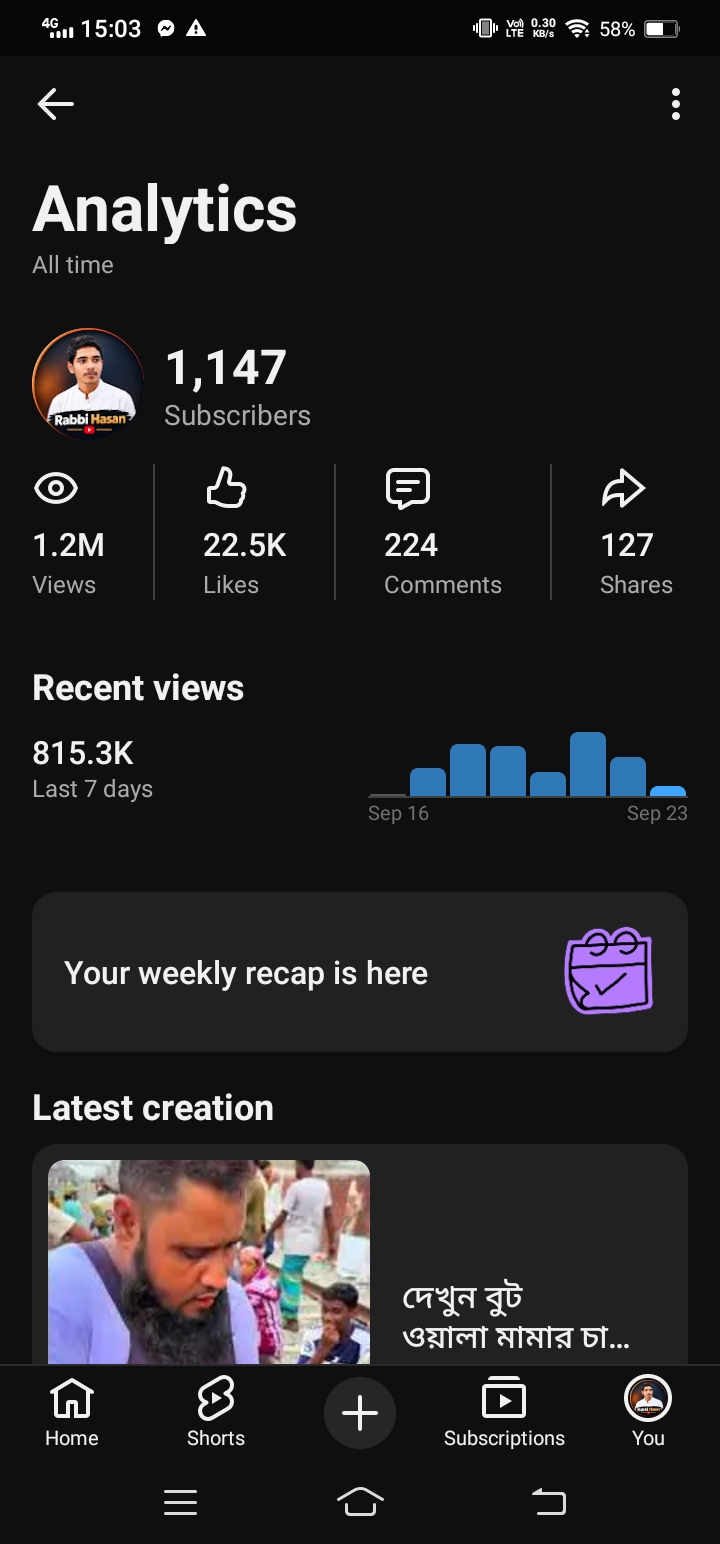Switch to the Shorts tab
720x1544 pixels.
tap(216, 1413)
